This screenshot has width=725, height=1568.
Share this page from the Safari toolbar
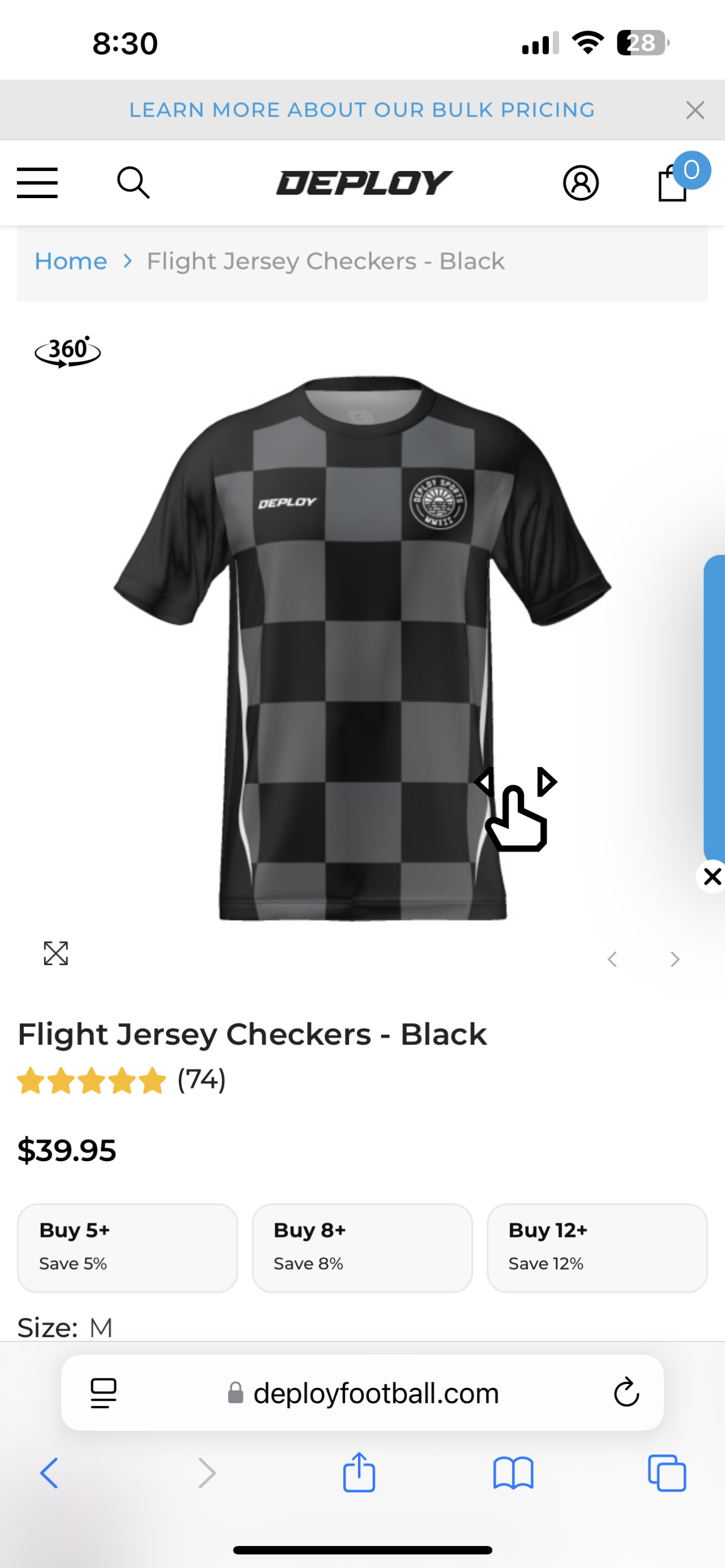(359, 1473)
